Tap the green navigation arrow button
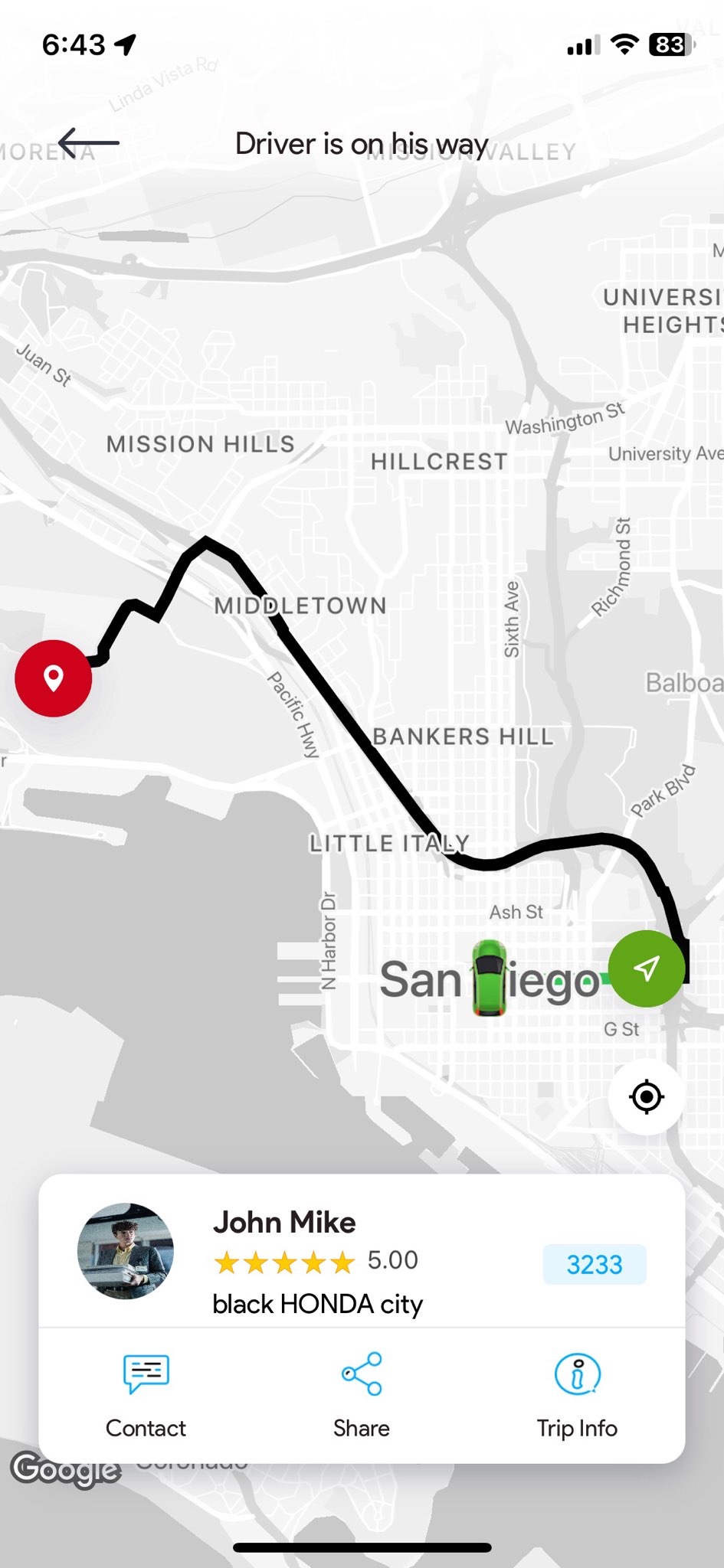 647,969
